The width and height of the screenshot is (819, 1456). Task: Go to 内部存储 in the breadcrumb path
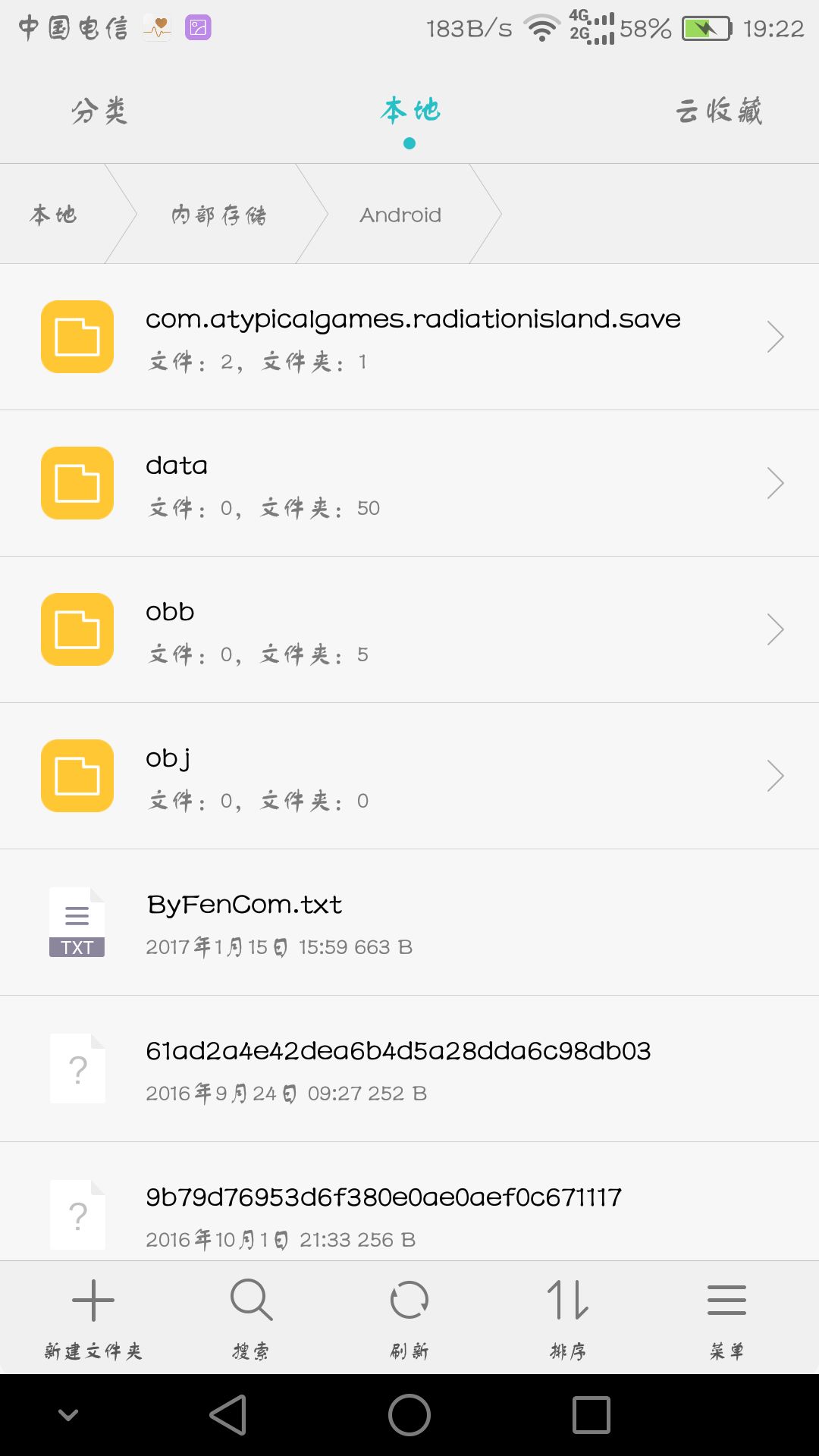coord(218,215)
